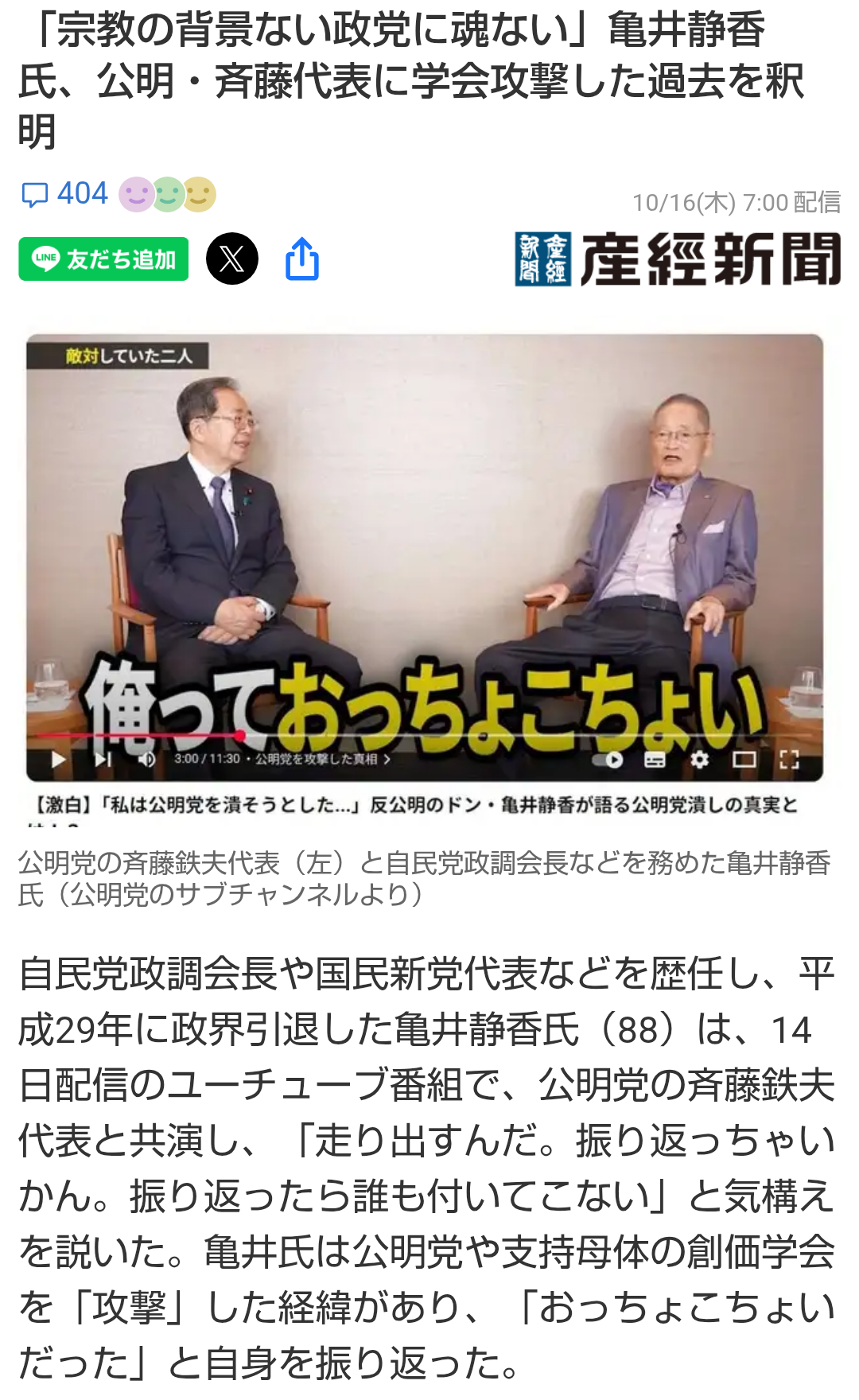This screenshot has width=859, height=1400.
Task: Open the 404 comments
Action: pos(65,194)
